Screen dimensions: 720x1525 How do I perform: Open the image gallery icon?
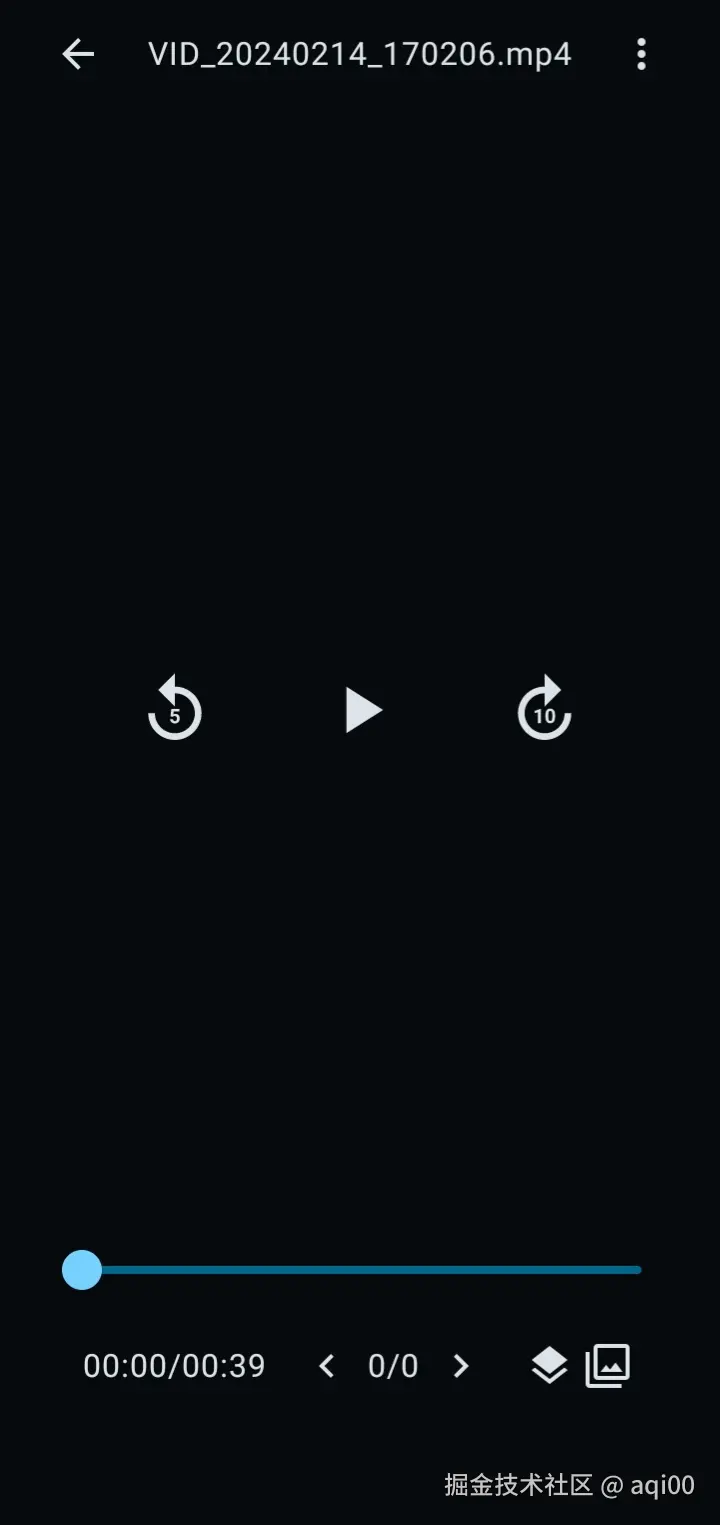[608, 1366]
